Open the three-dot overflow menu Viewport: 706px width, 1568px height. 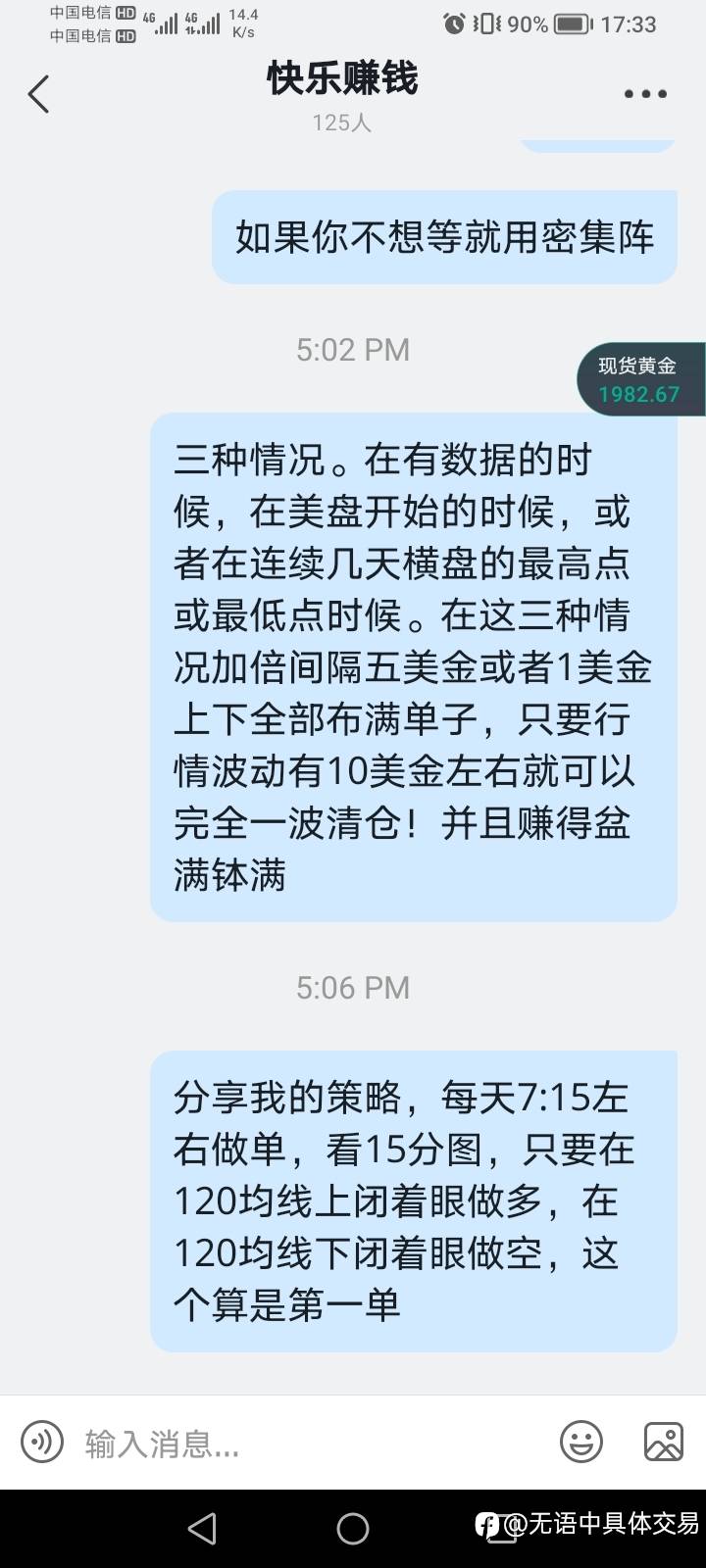[x=645, y=94]
